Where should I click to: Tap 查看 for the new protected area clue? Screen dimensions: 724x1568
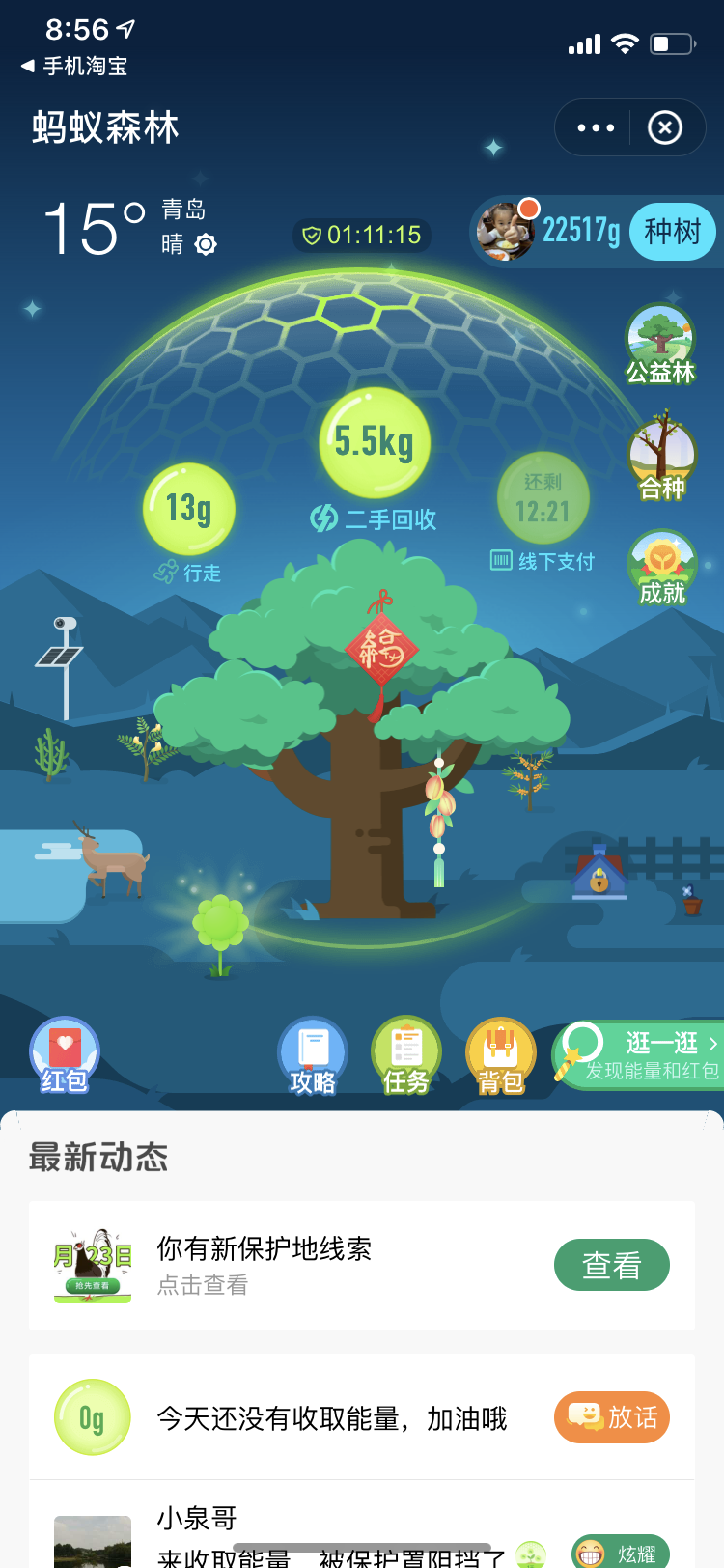click(x=611, y=1265)
